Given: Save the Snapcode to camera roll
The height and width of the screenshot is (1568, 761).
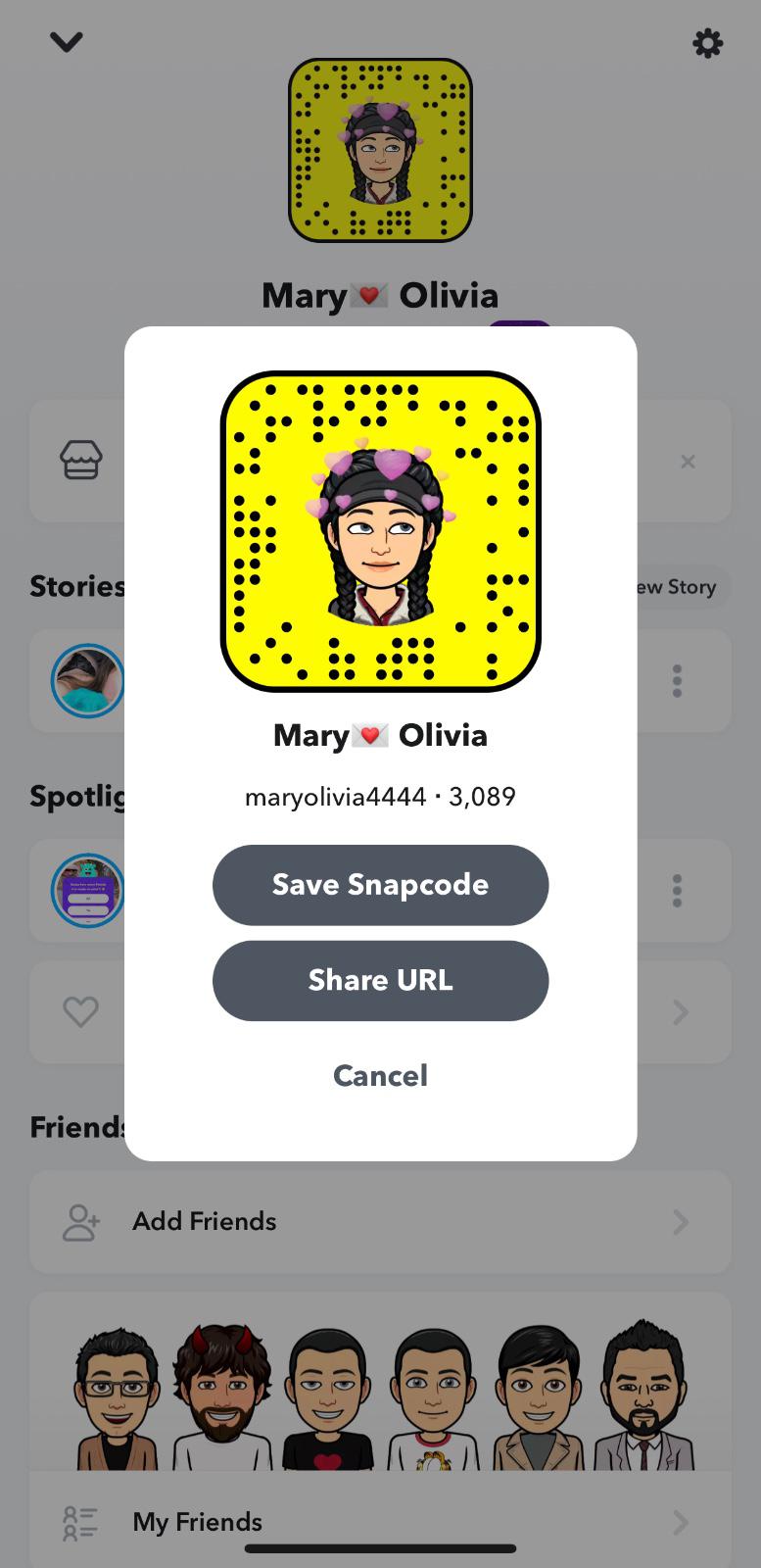Looking at the screenshot, I should pyautogui.click(x=380, y=885).
